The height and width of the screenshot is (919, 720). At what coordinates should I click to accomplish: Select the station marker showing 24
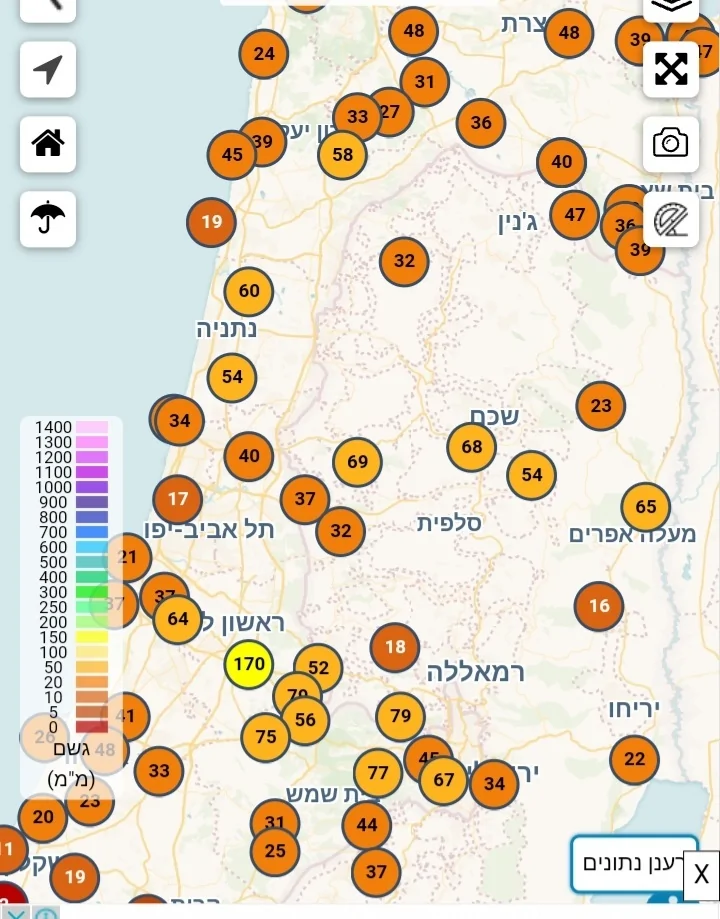pyautogui.click(x=264, y=54)
